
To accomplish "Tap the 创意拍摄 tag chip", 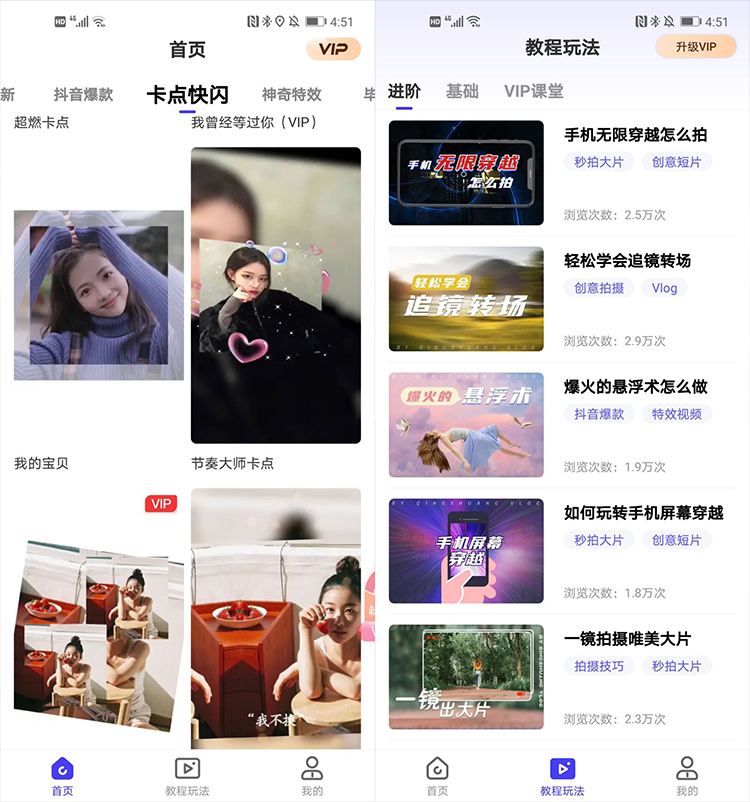I will coord(598,288).
